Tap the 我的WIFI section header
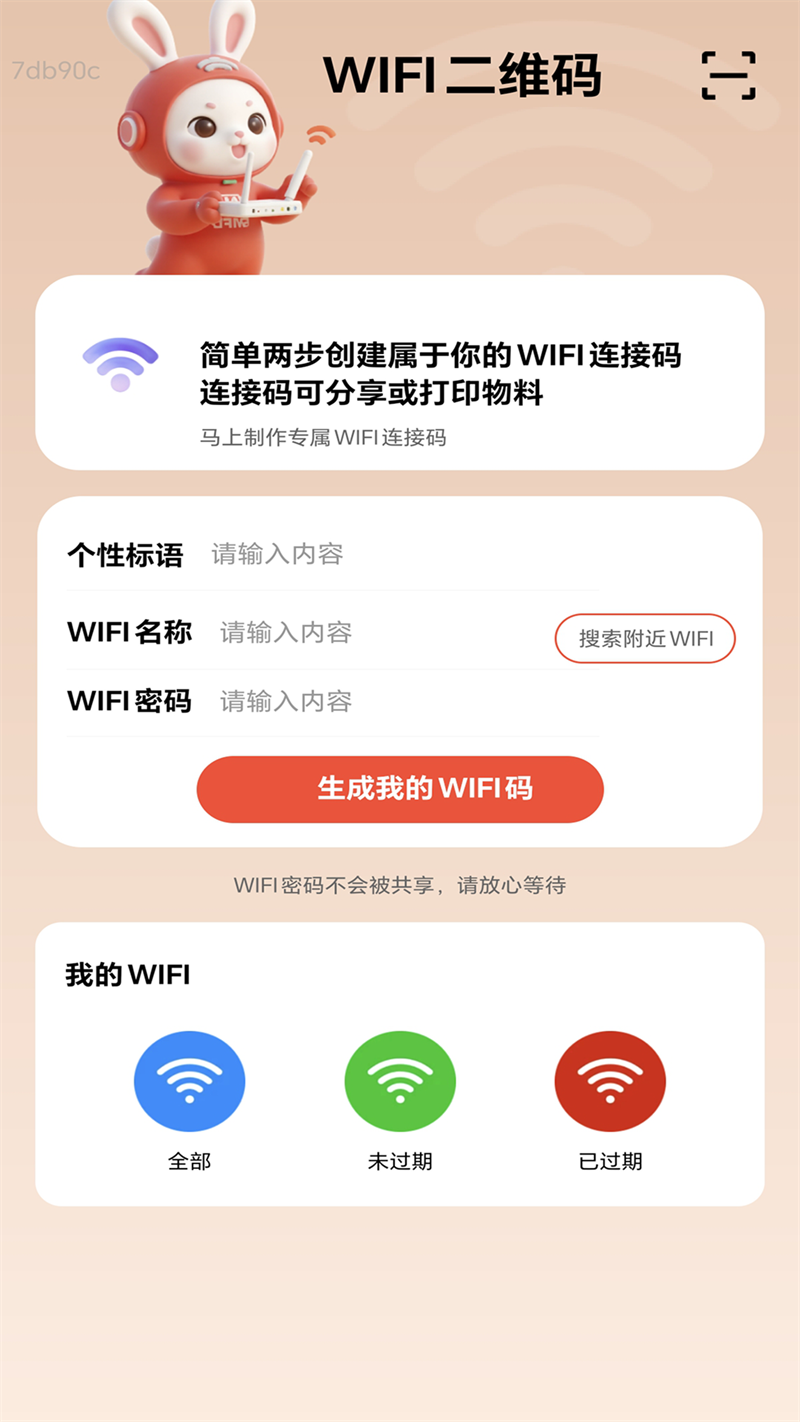The height and width of the screenshot is (1422, 800). [129, 975]
